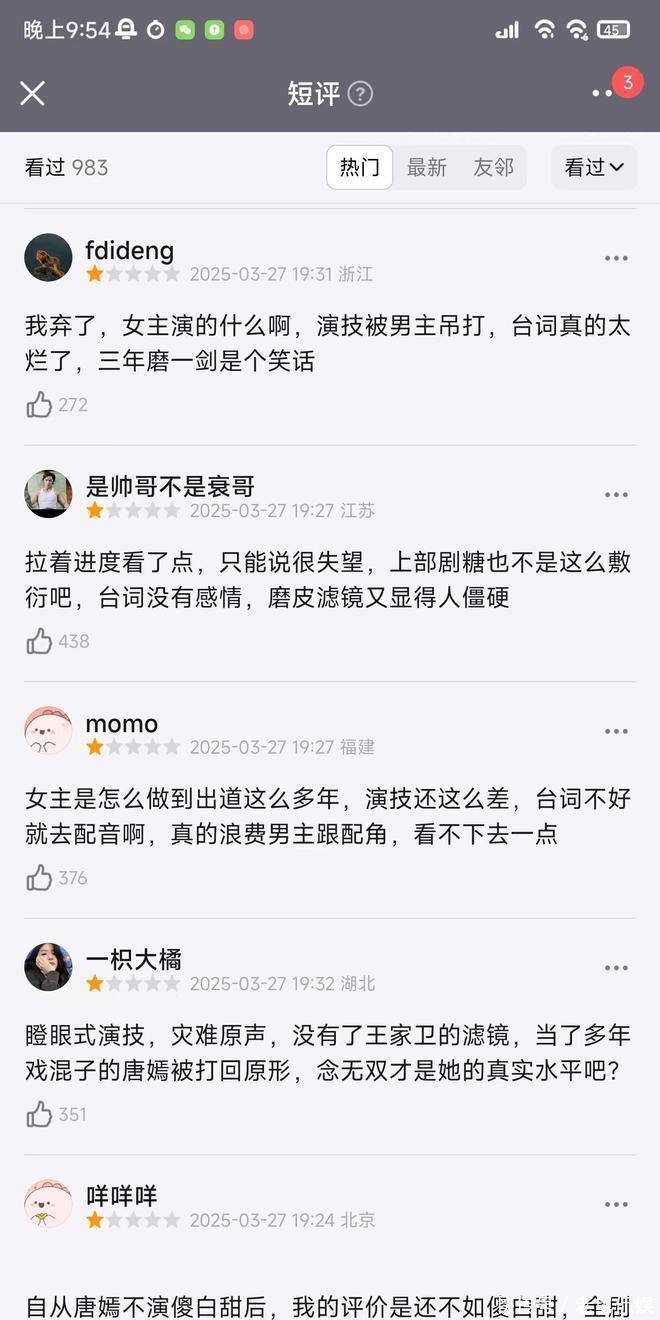This screenshot has width=660, height=1320.
Task: Close the 短评 page
Action: tap(32, 93)
